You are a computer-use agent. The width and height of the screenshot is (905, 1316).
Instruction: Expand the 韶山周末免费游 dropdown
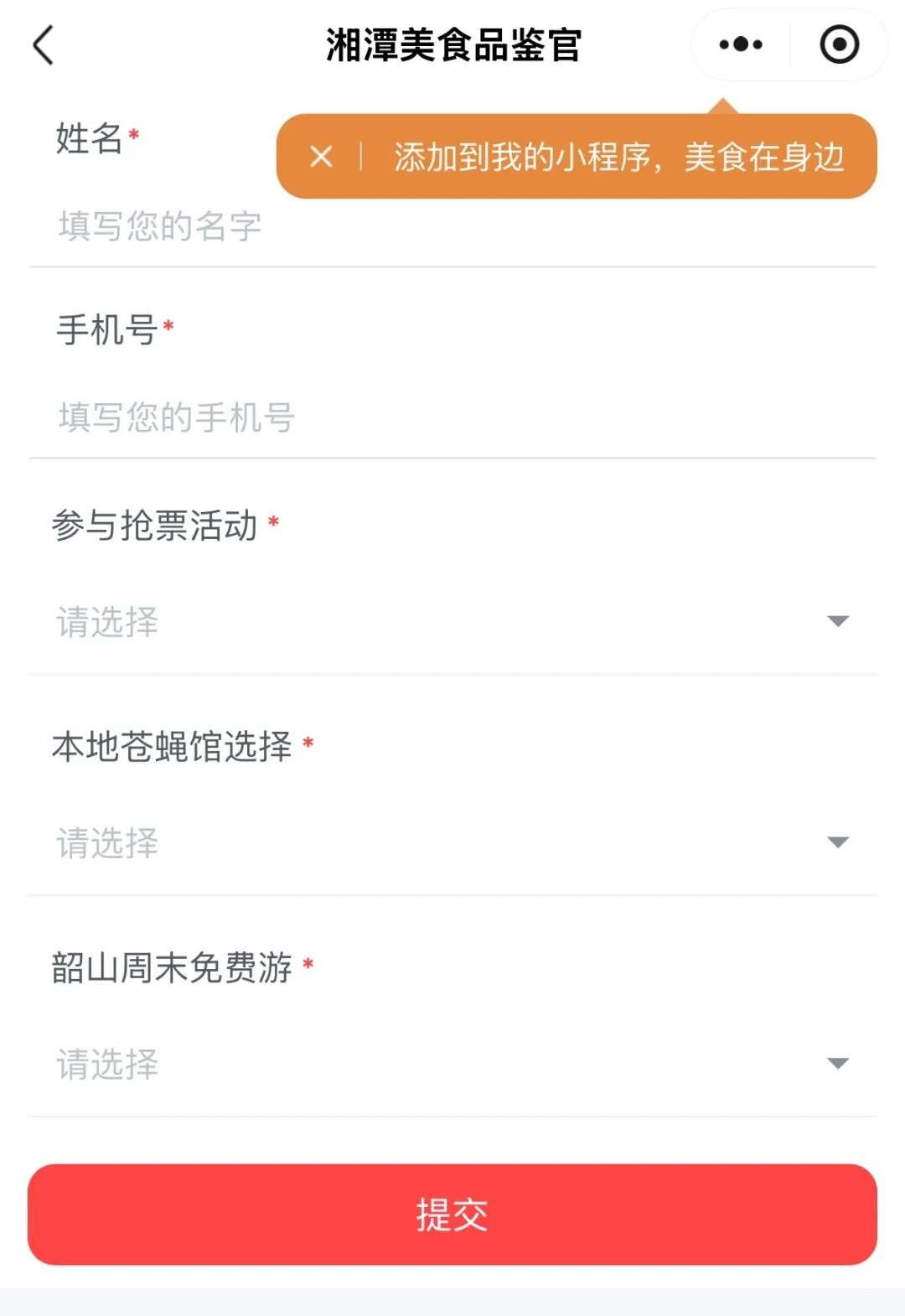tap(452, 1064)
